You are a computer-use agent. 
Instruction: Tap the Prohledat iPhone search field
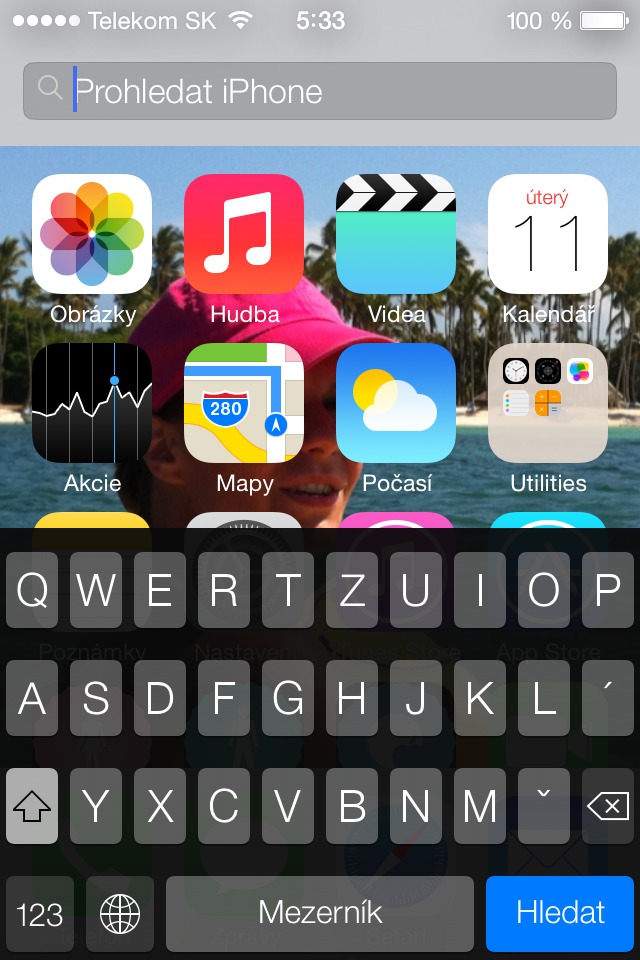tap(320, 92)
